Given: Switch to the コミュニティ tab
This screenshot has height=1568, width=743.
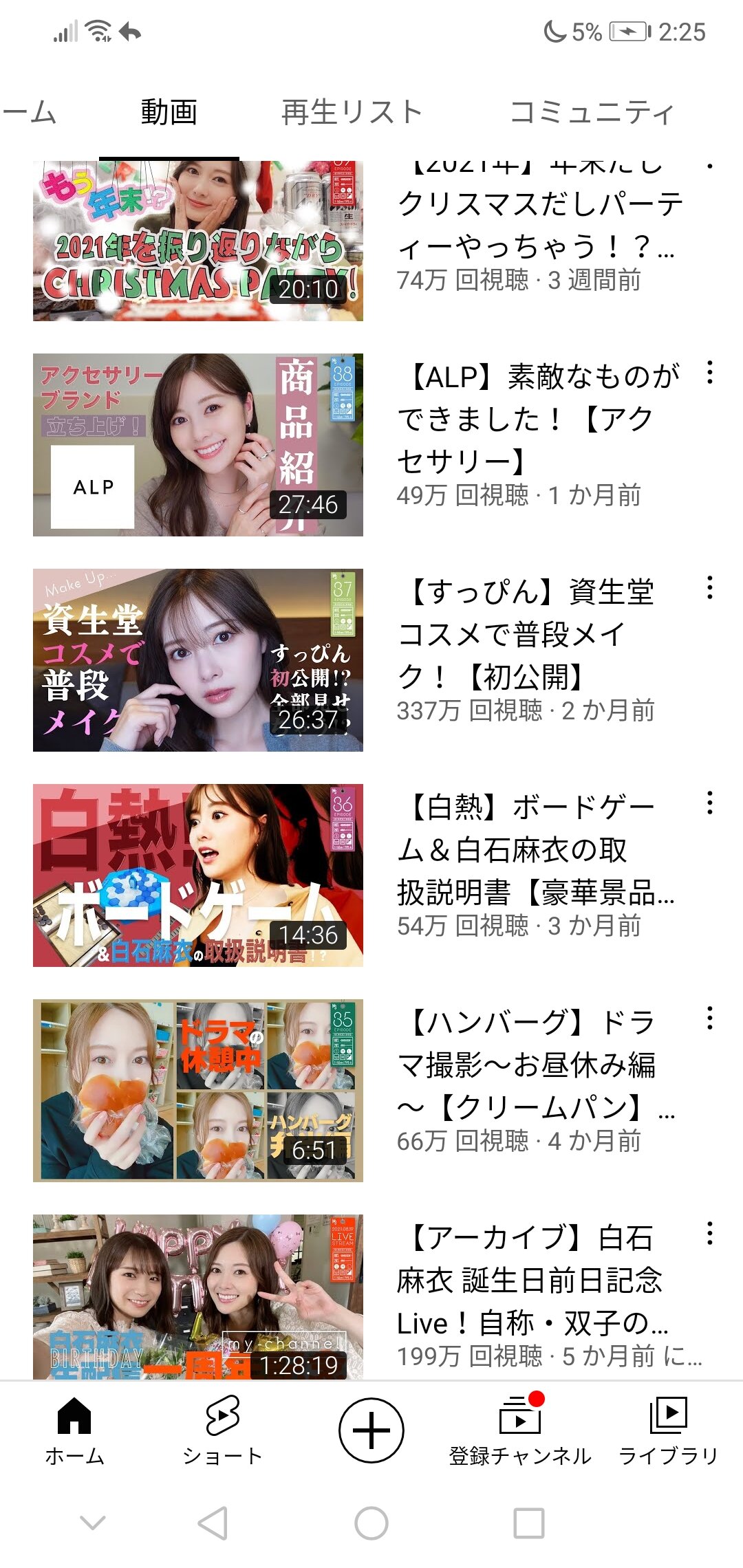Looking at the screenshot, I should [592, 113].
